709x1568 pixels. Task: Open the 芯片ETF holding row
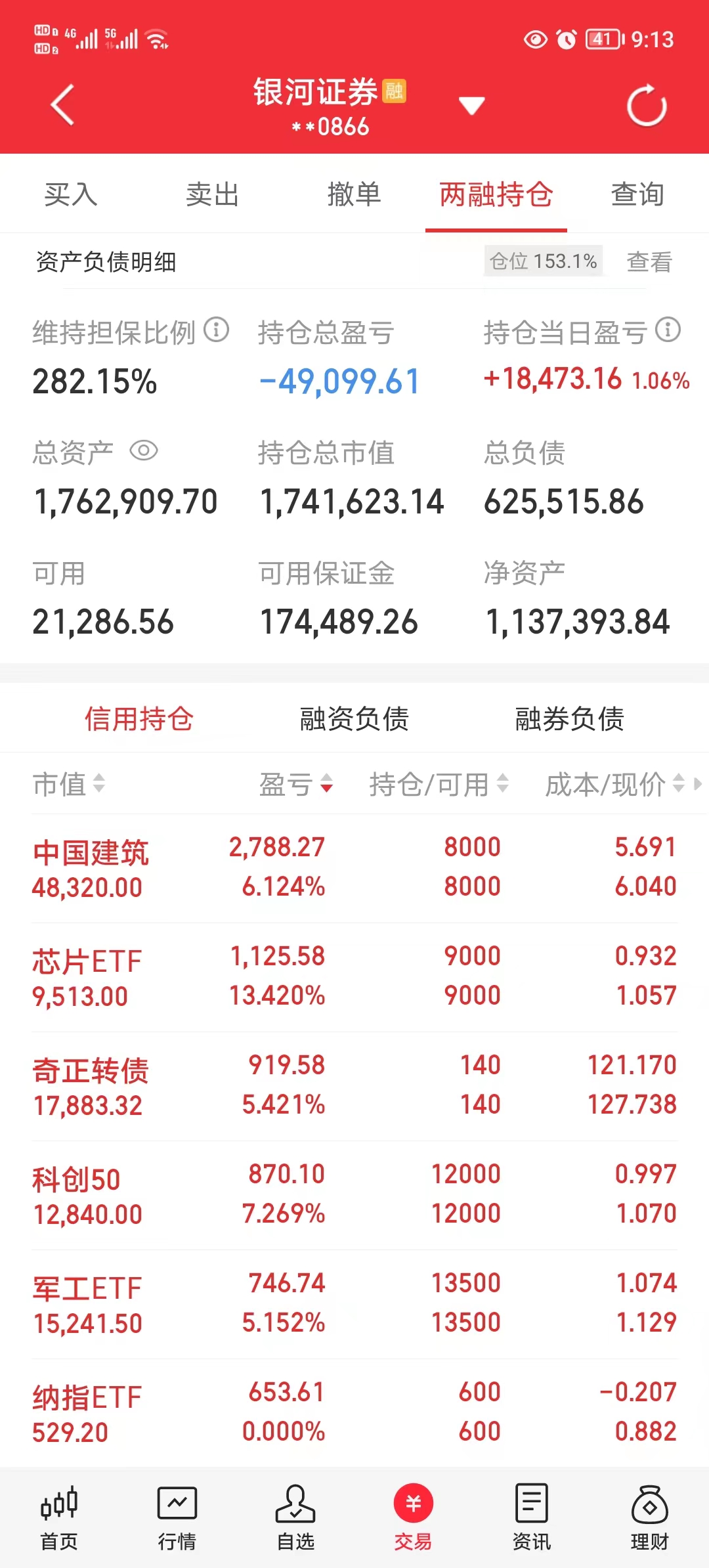pos(354,977)
